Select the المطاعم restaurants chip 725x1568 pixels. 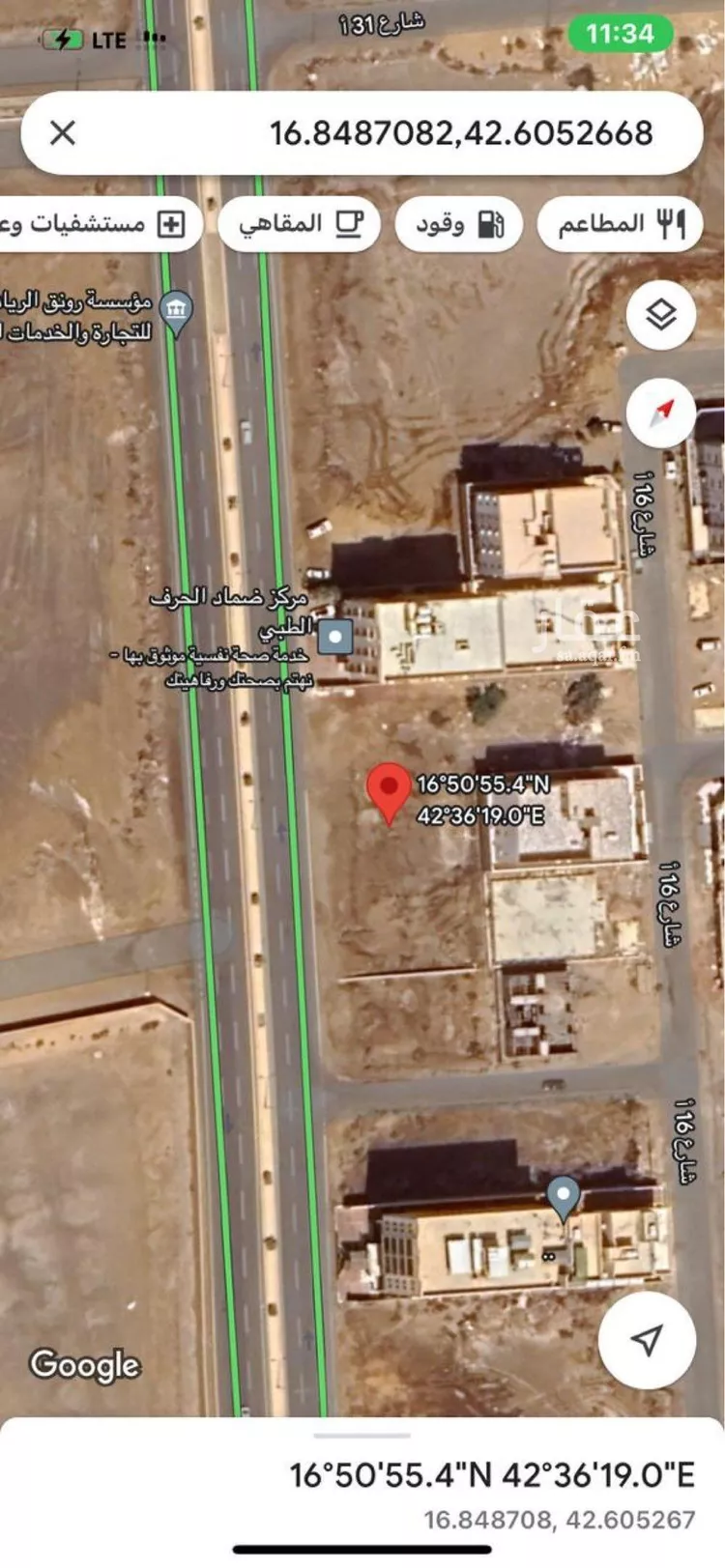[x=622, y=224]
